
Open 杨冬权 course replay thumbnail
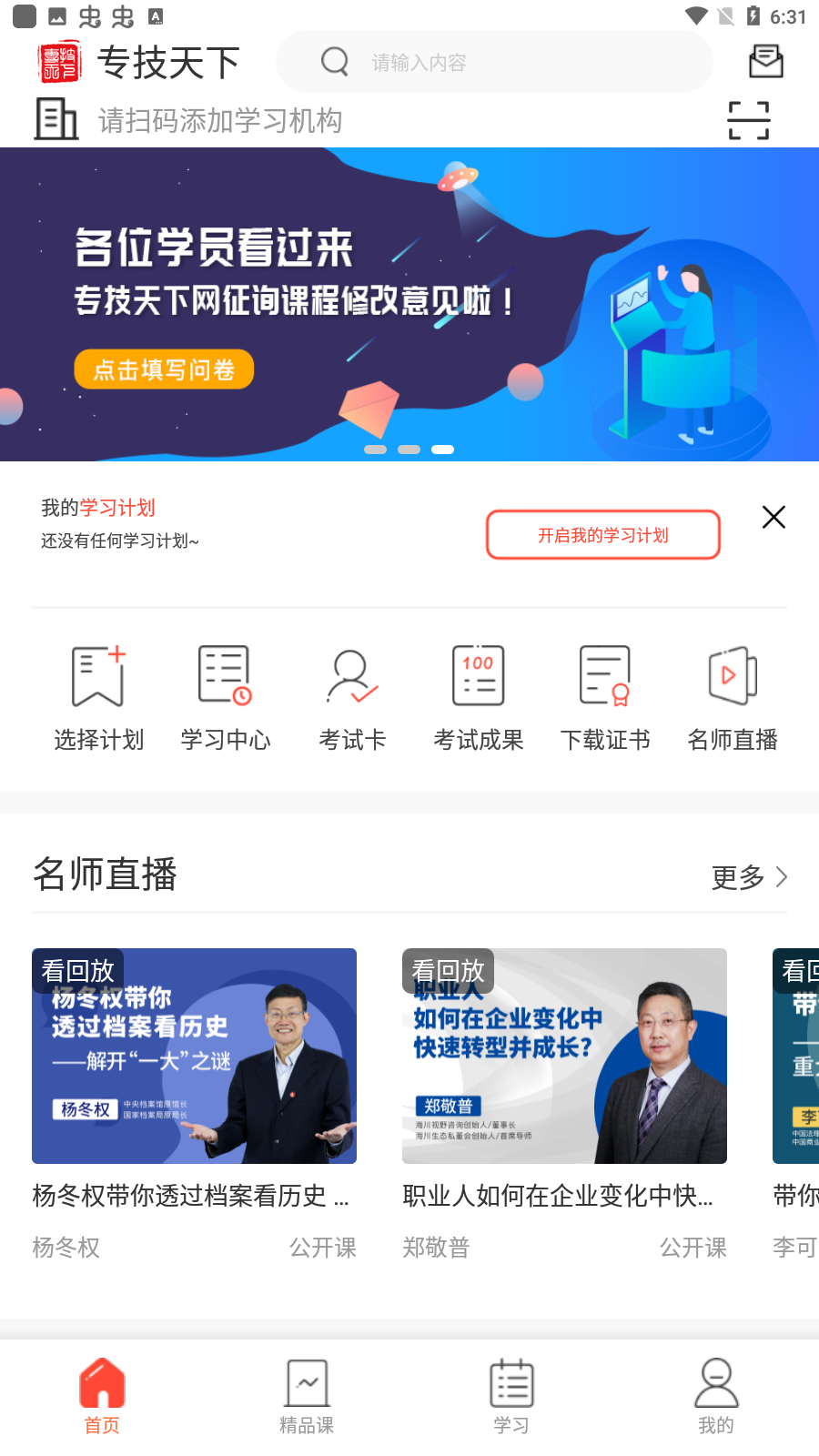pos(194,1056)
